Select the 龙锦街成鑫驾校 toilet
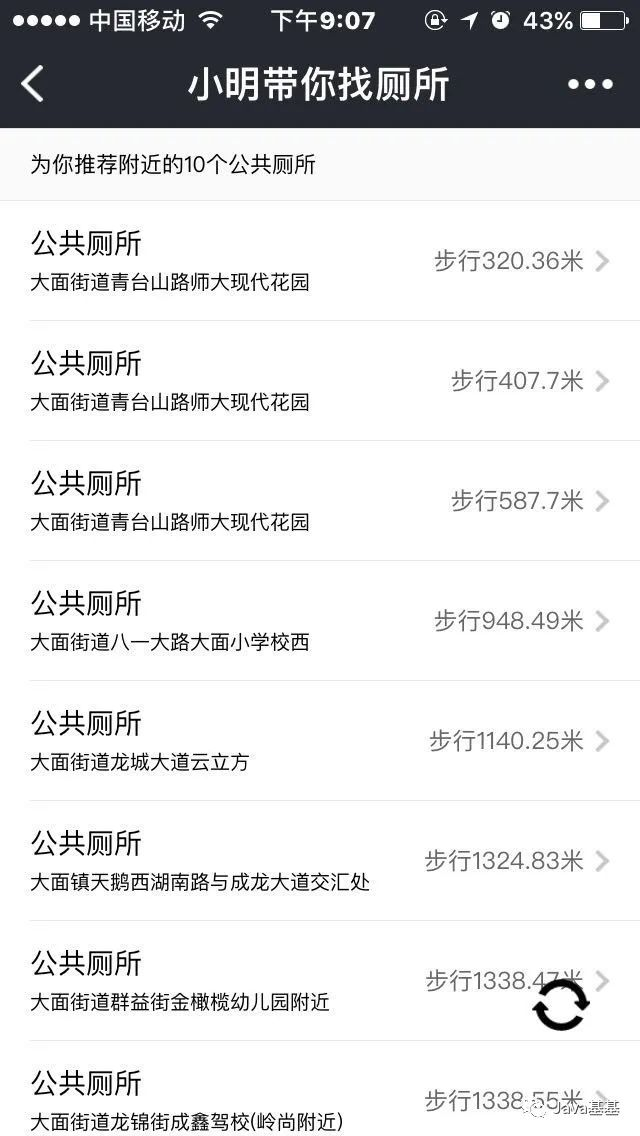 point(280,1098)
